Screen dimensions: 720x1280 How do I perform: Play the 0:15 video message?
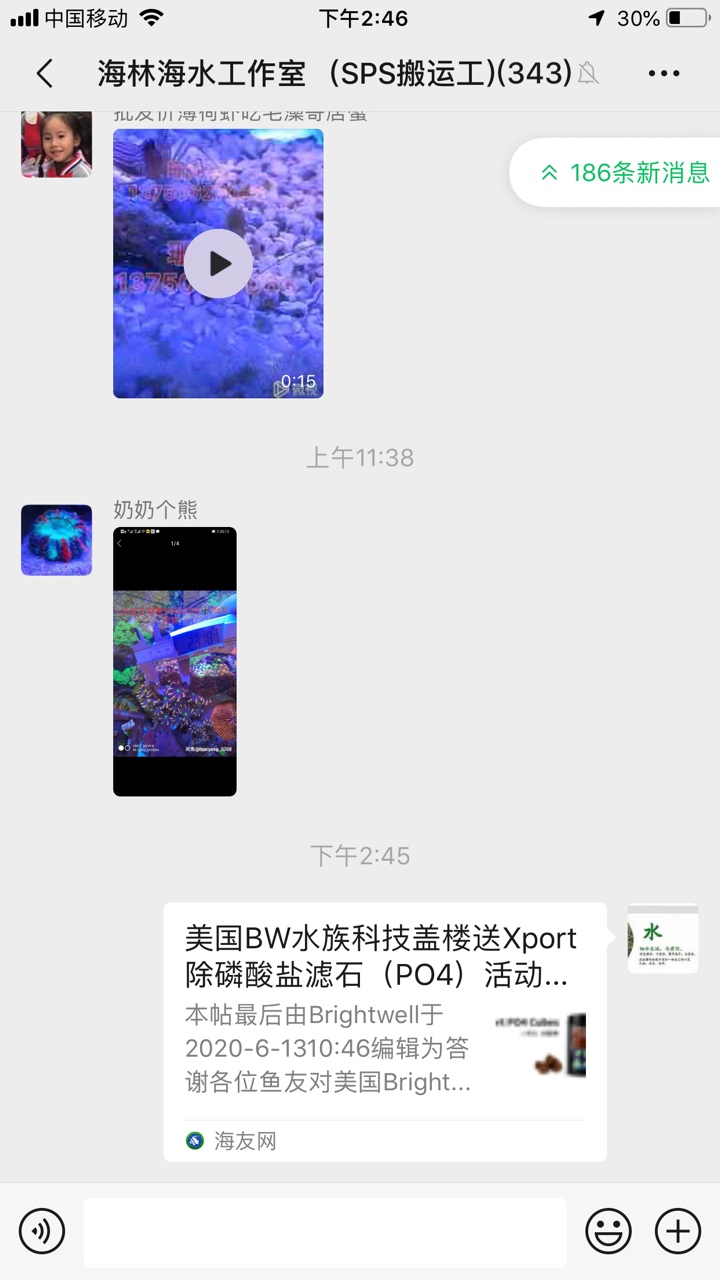(218, 264)
